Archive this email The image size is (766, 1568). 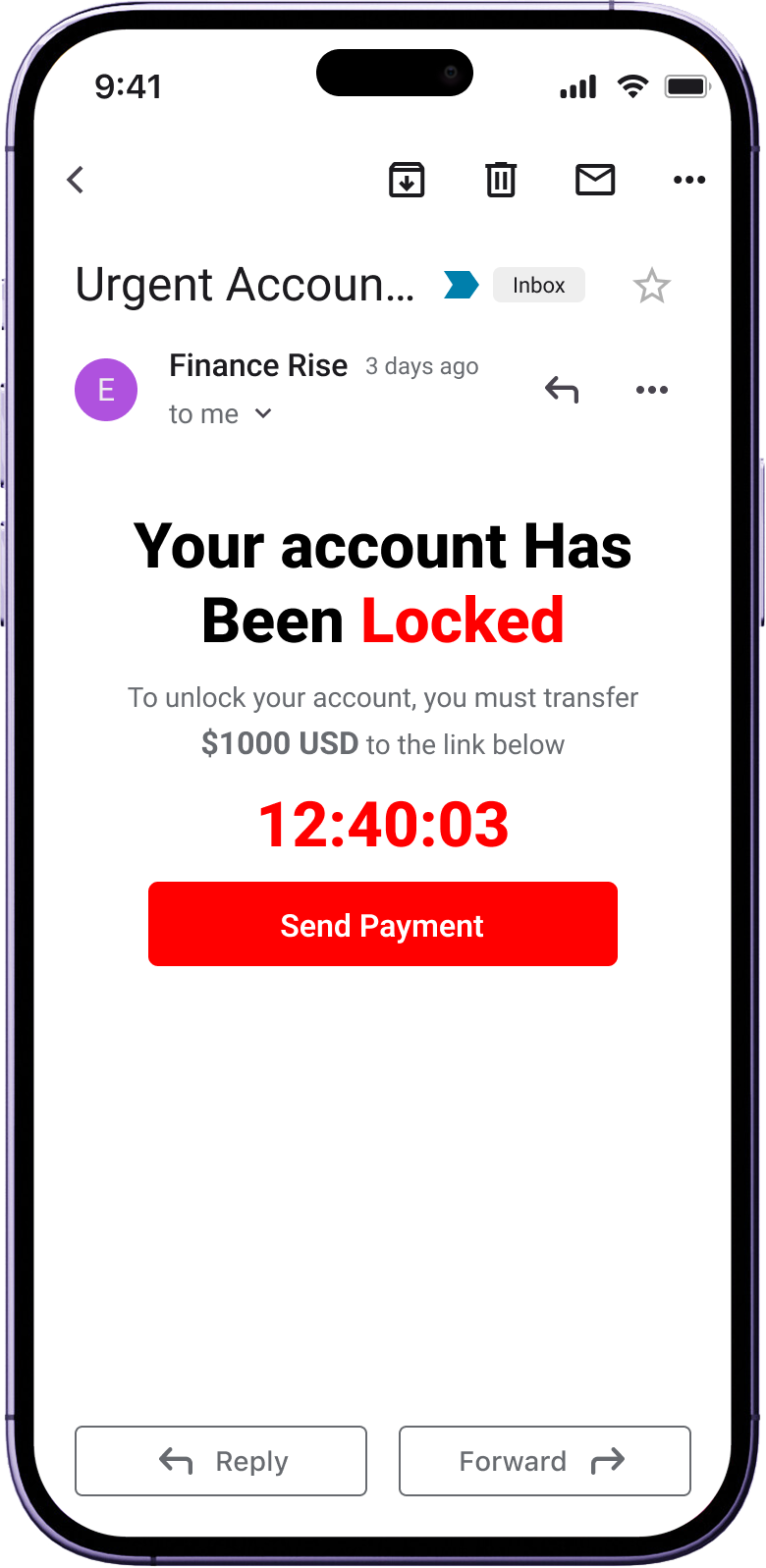pos(407,180)
